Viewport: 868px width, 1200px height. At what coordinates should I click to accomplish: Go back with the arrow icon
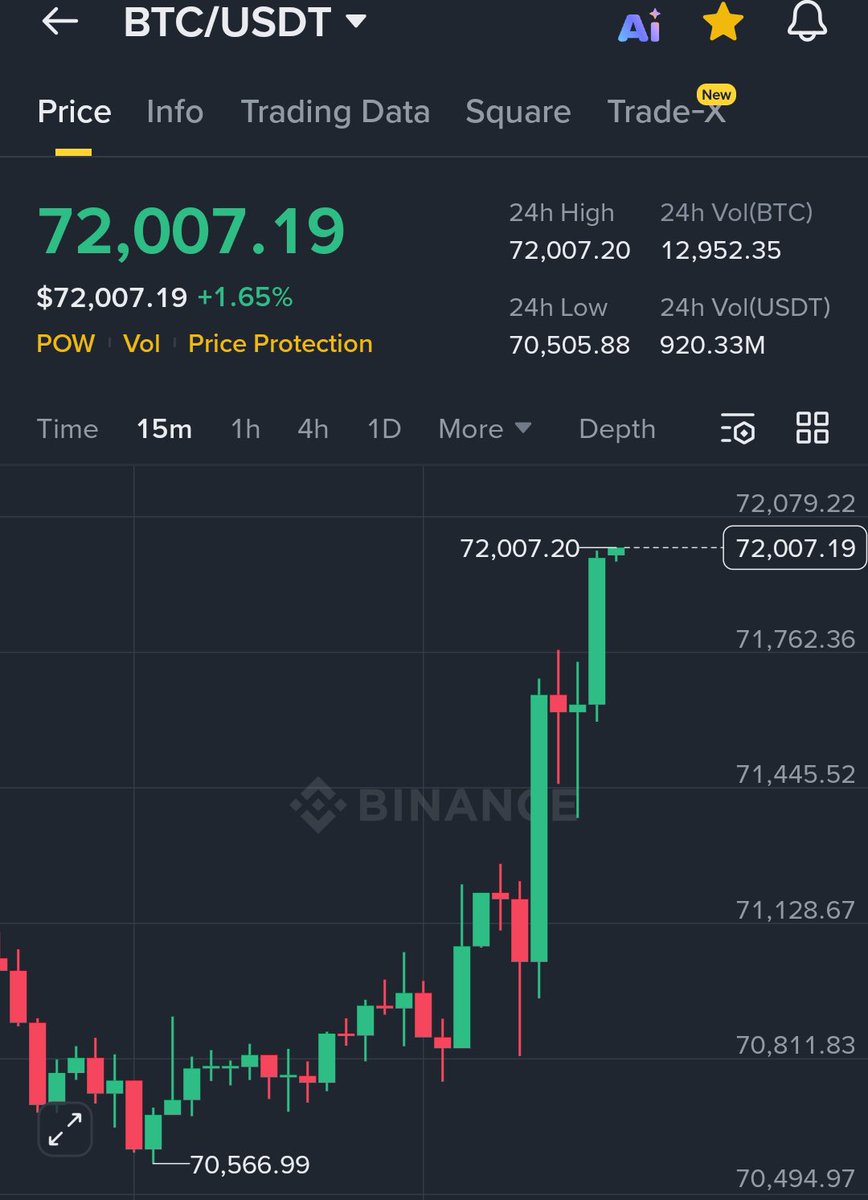pyautogui.click(x=59, y=22)
